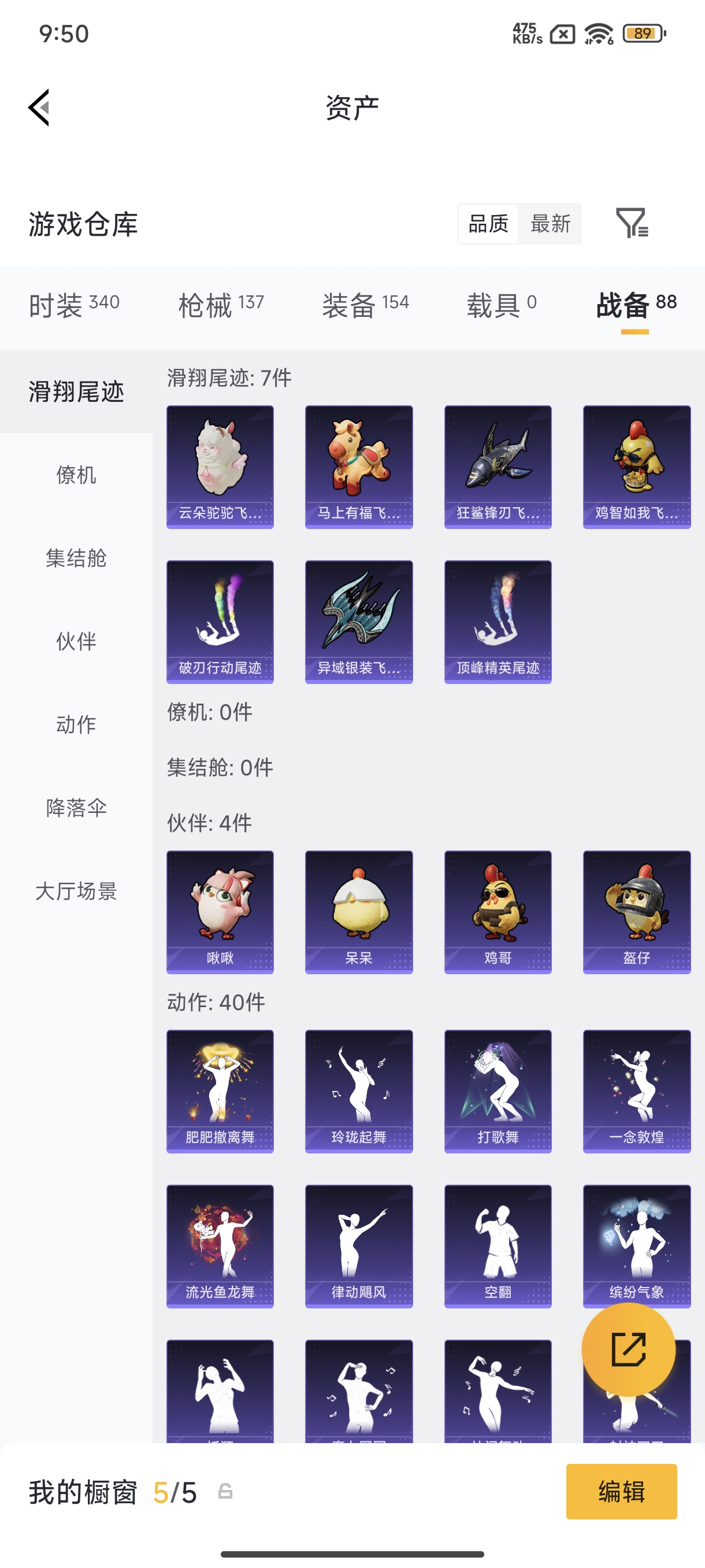
Task: Open the 破刃行动尾迹 item
Action: click(x=220, y=621)
